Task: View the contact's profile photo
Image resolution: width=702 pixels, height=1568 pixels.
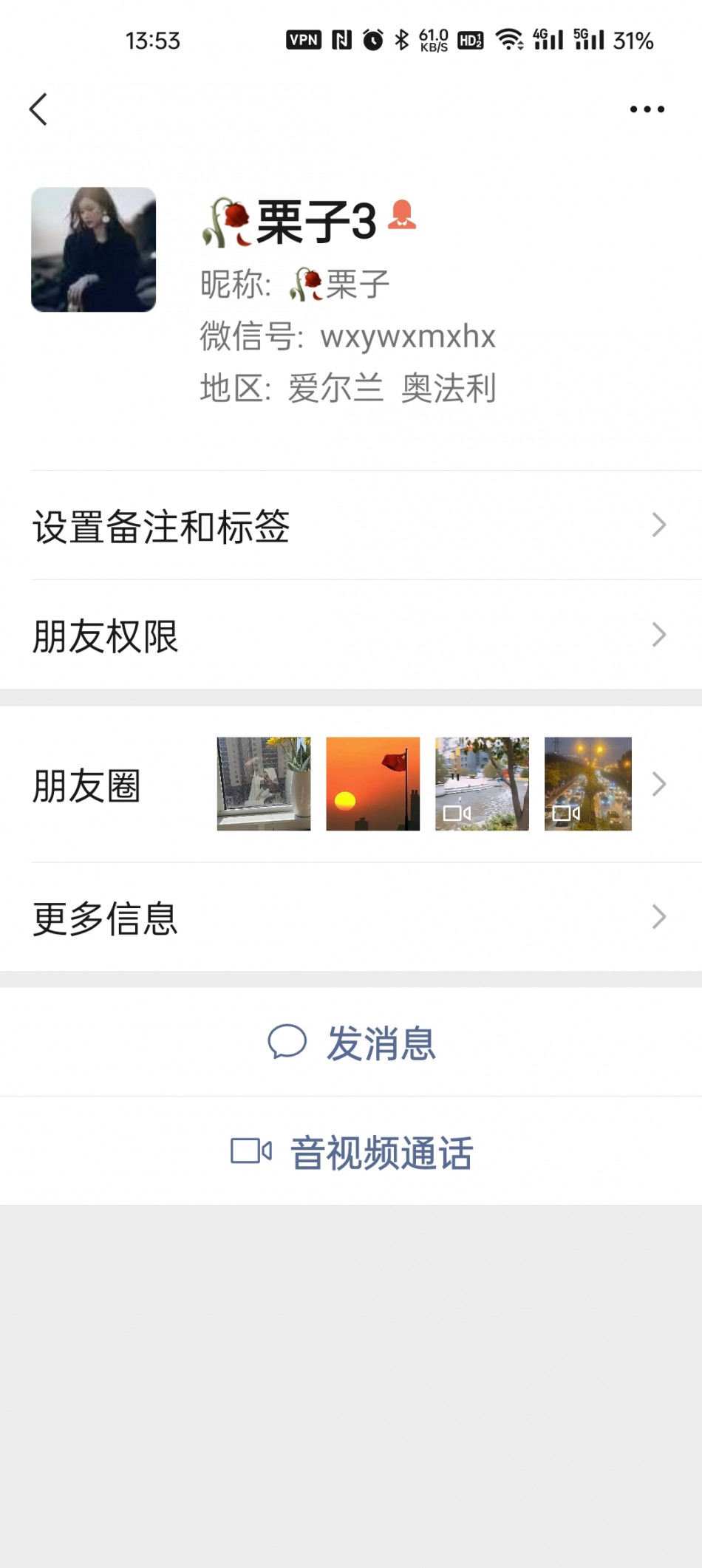Action: 94,250
